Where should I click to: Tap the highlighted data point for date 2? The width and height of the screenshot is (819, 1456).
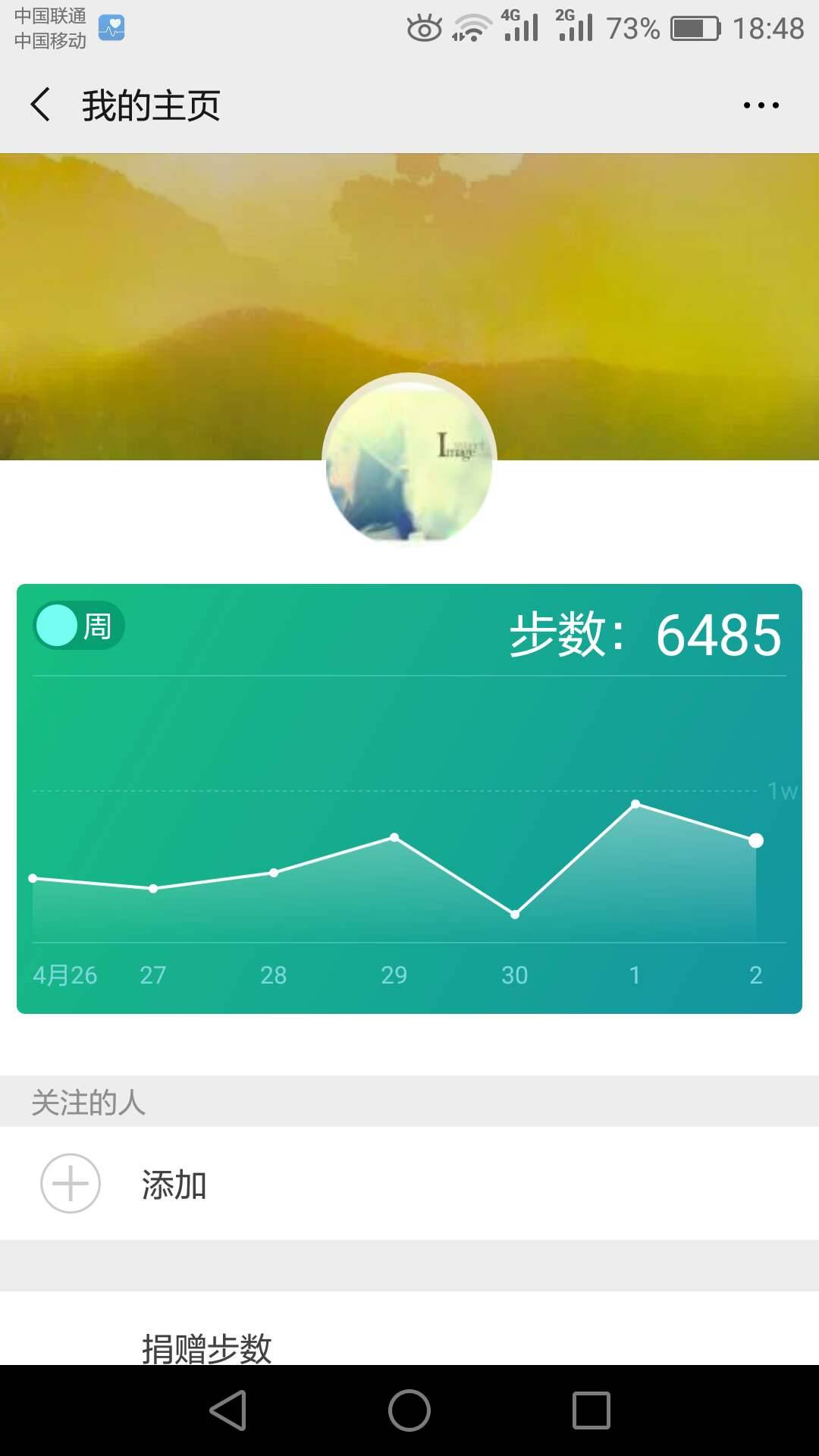point(756,839)
